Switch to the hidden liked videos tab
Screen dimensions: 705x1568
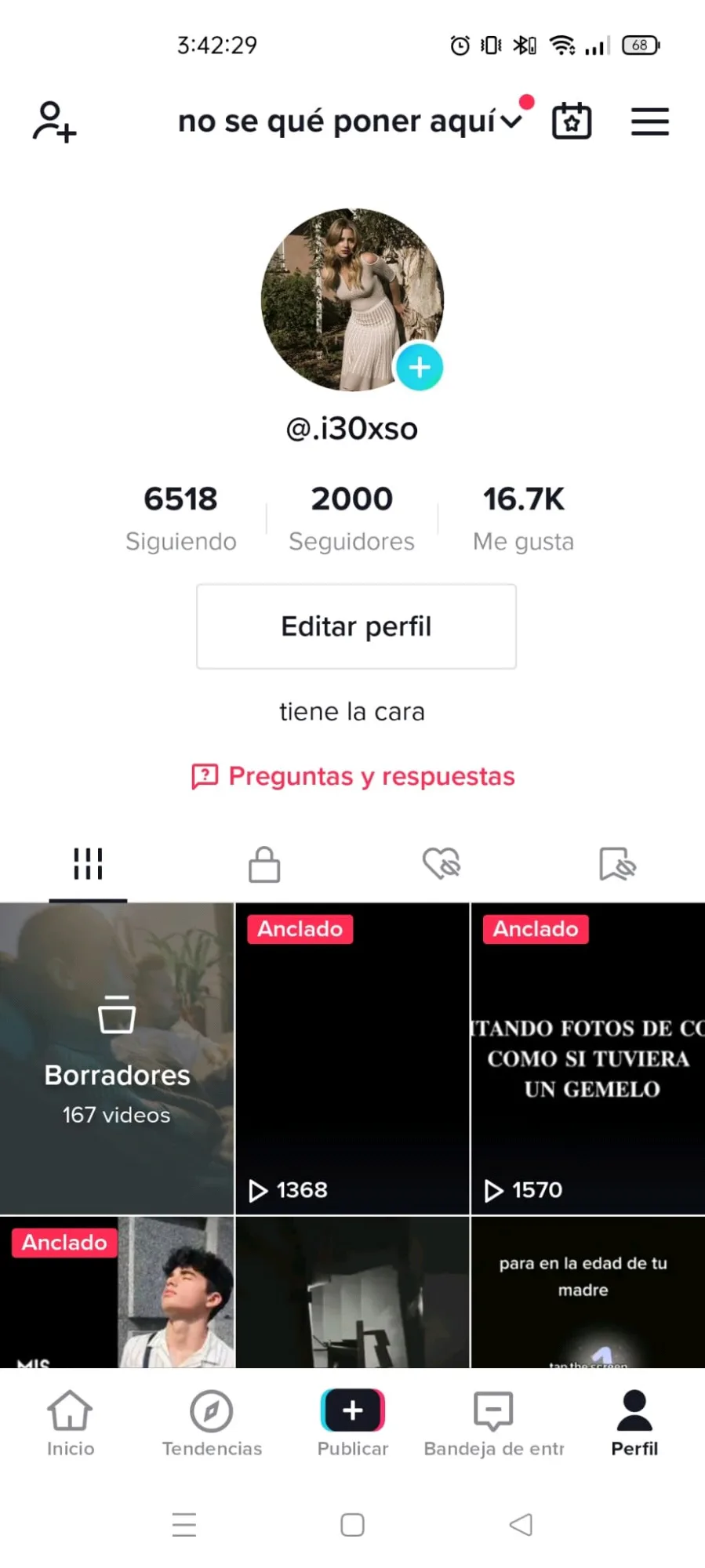442,865
